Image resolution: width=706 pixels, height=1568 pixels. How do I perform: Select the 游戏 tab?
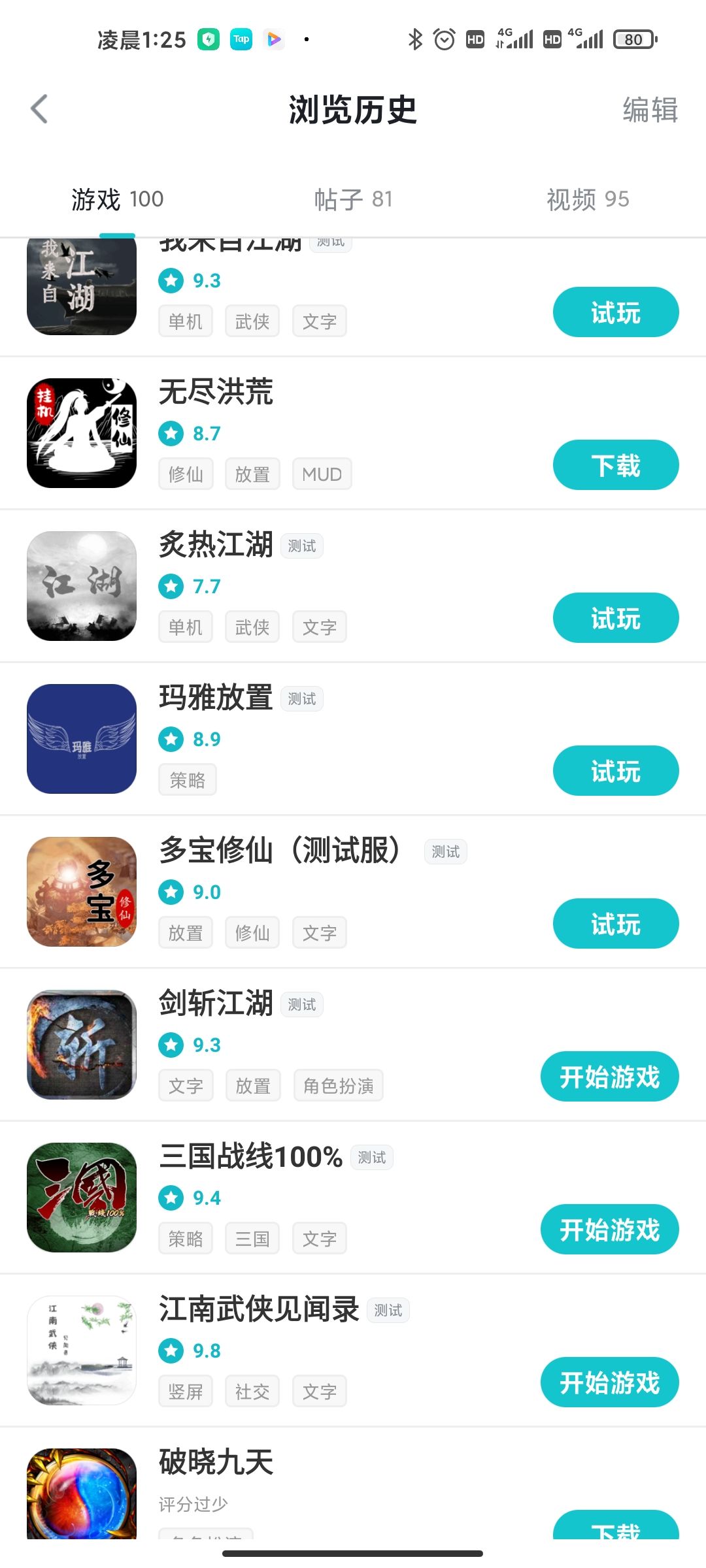coord(118,199)
